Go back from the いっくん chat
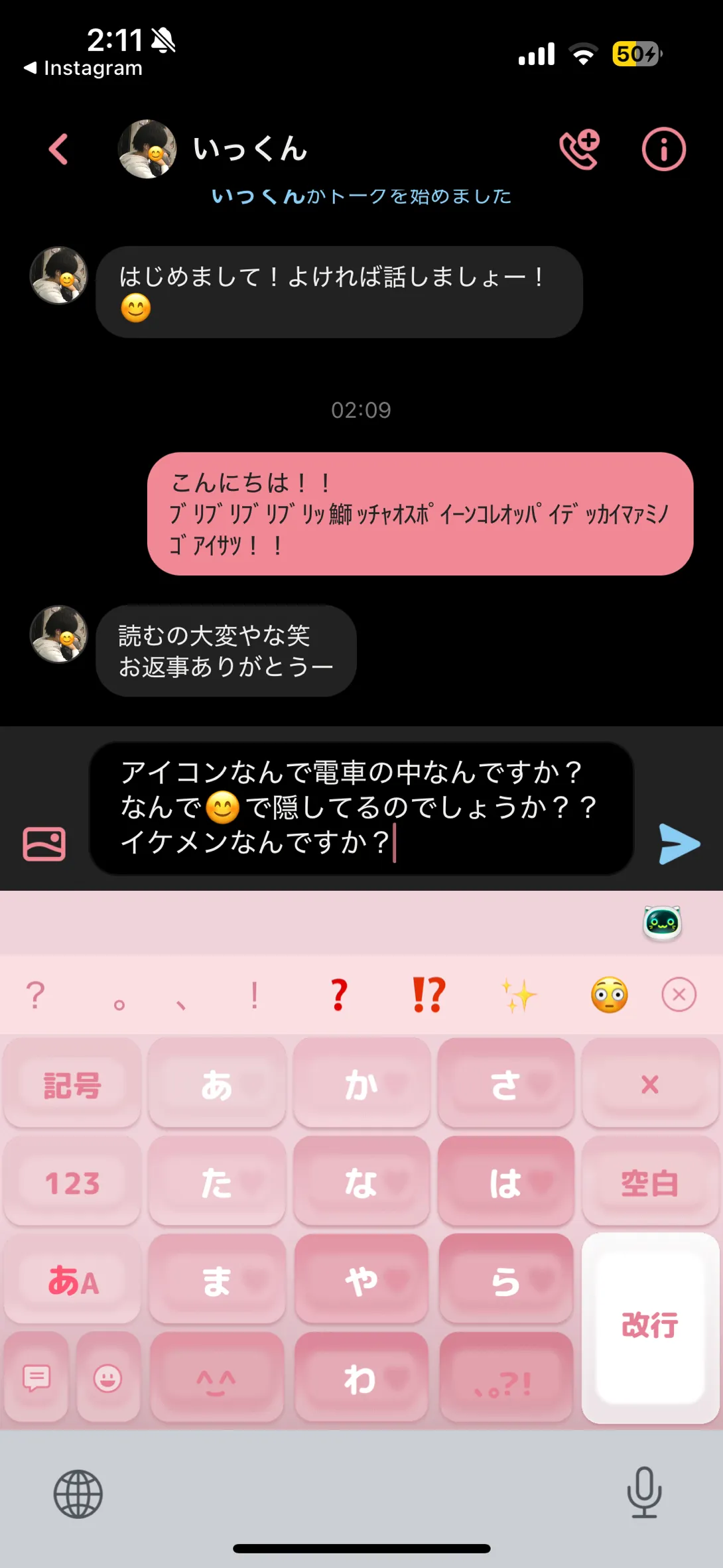This screenshot has height=1568, width=723. click(x=58, y=149)
